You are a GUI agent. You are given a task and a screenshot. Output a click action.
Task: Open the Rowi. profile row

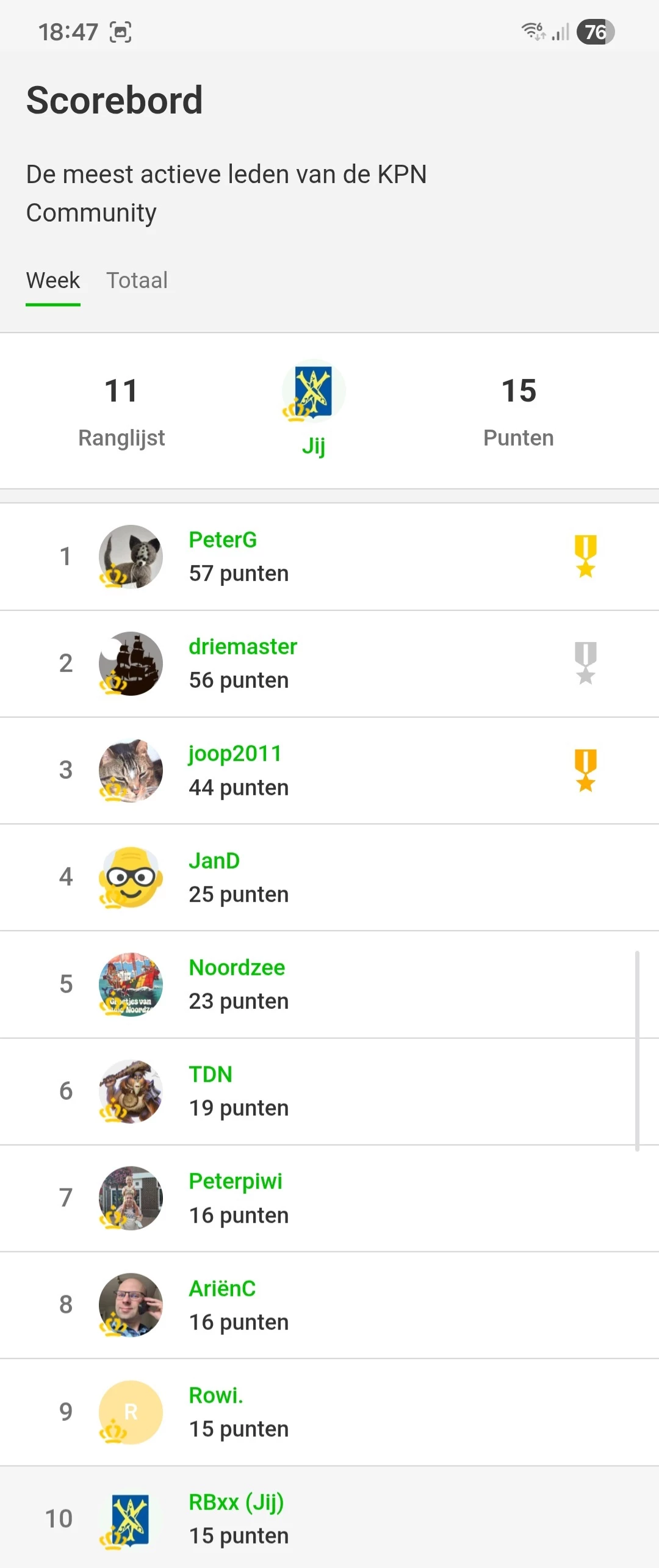tap(329, 1412)
